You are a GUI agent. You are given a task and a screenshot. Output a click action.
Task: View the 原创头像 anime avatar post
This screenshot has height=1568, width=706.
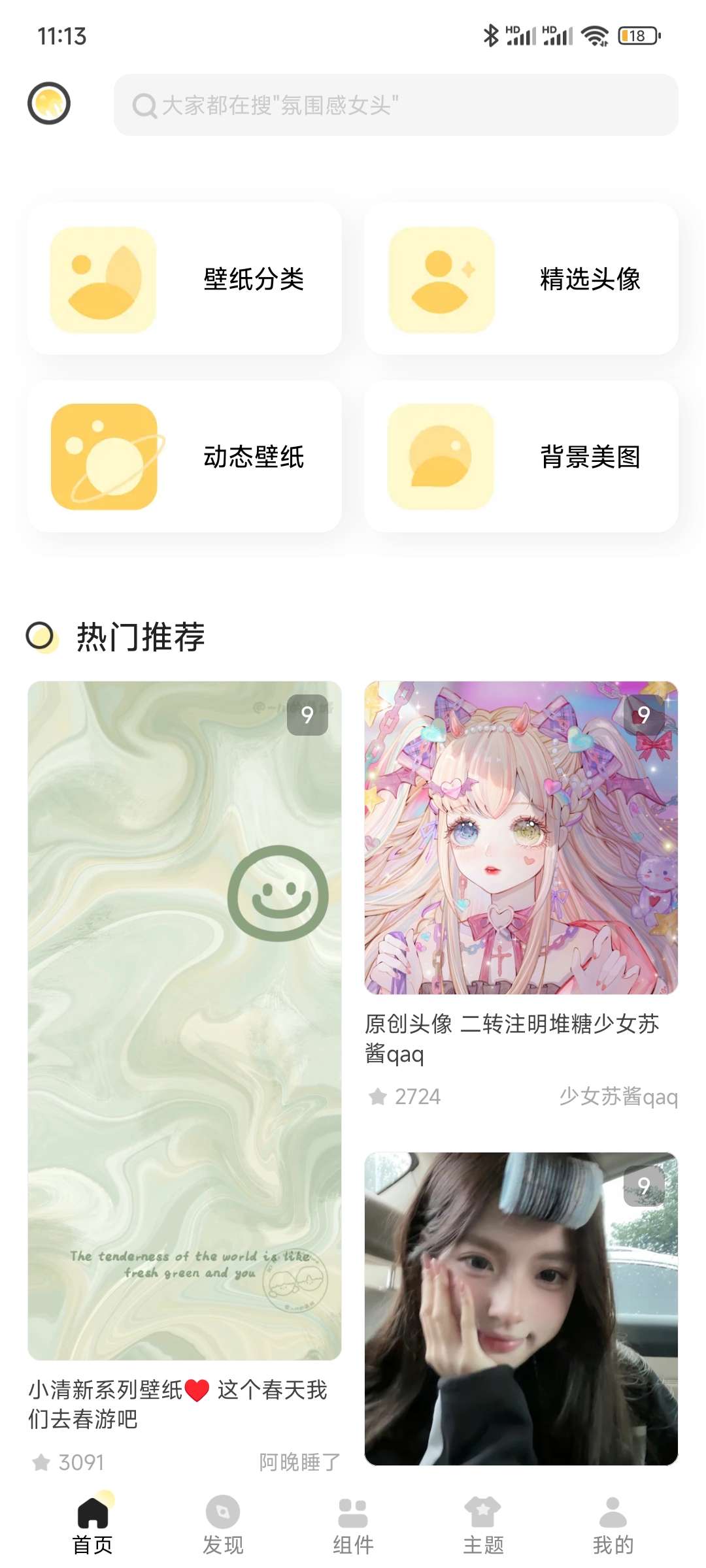pyautogui.click(x=521, y=838)
